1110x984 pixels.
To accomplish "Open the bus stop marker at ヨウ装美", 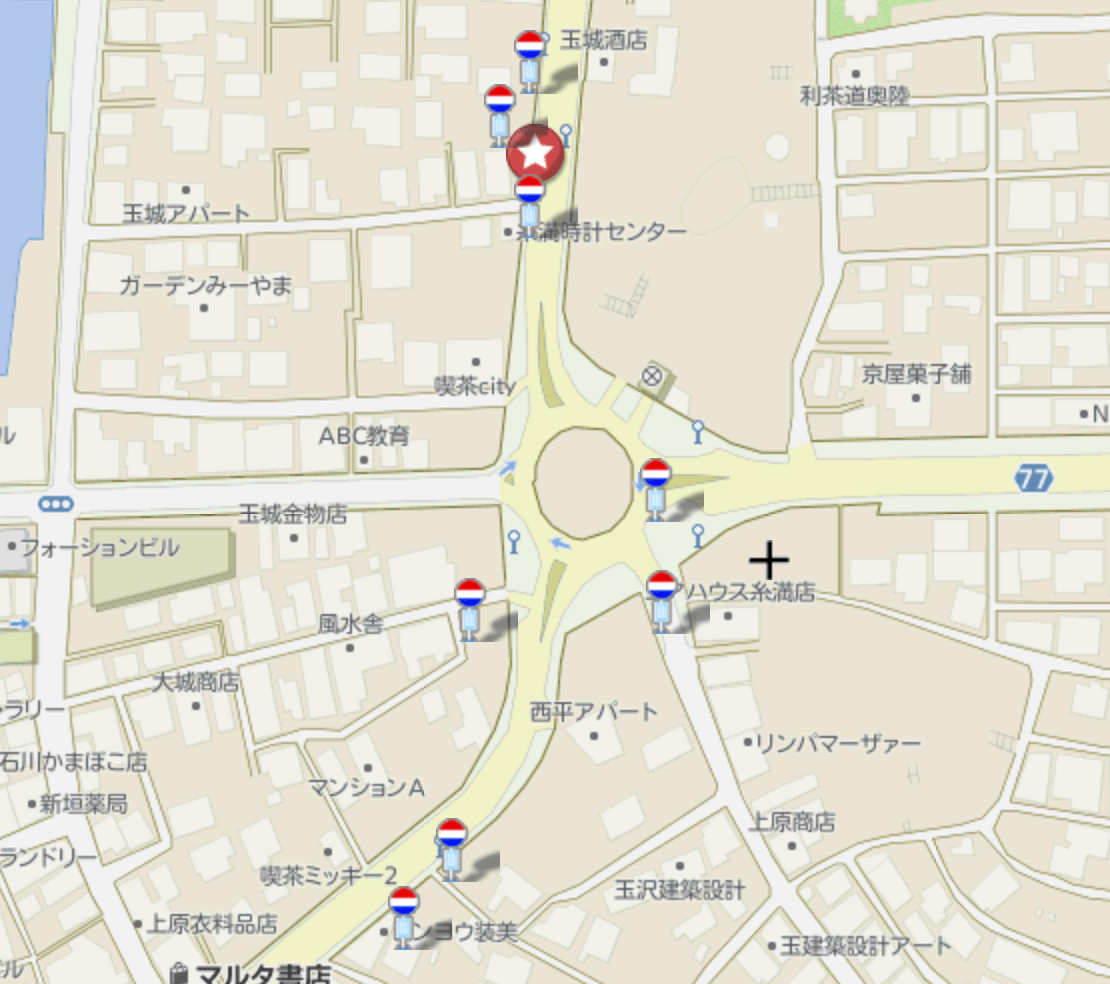I will tap(403, 915).
